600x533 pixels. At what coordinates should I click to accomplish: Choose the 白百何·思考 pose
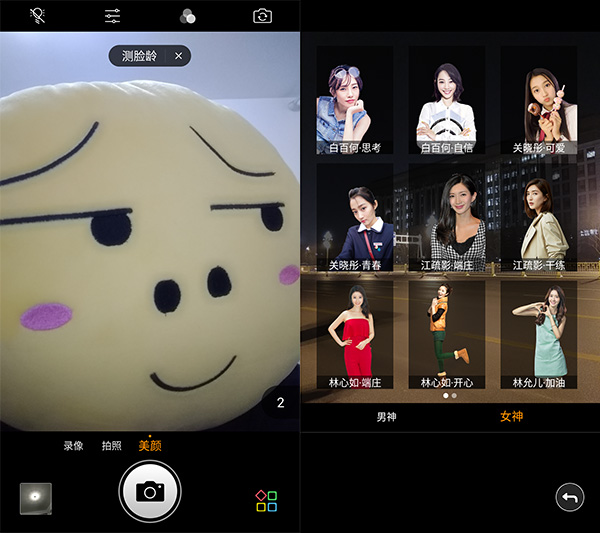(x=354, y=100)
